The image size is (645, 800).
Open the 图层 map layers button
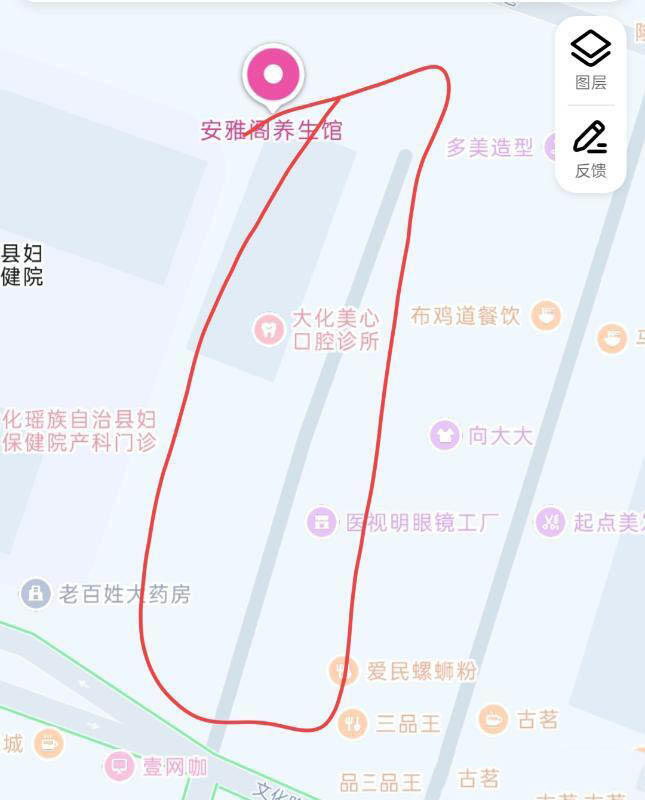590,60
